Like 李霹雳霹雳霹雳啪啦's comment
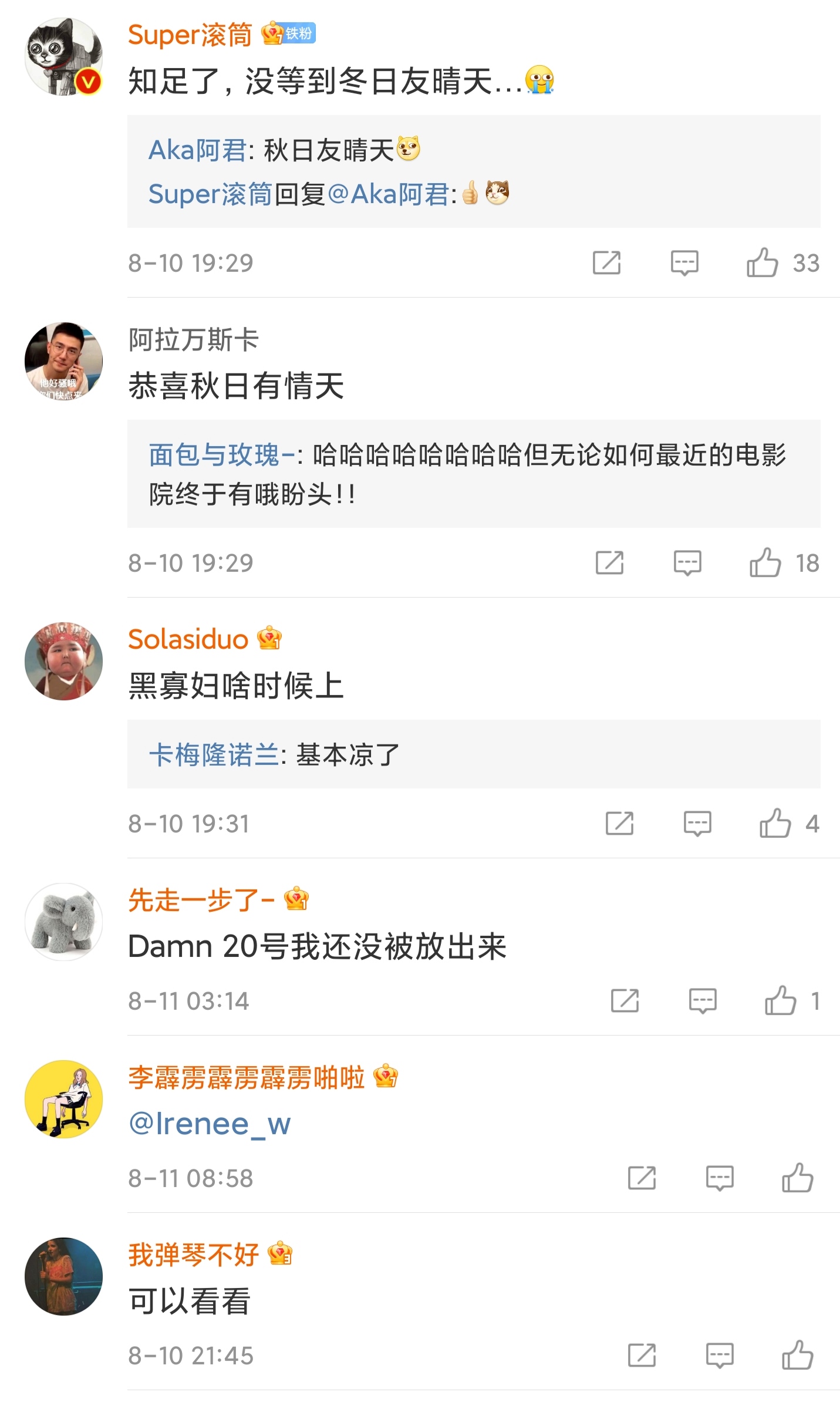Screen dimensions: 840x1409 point(797,1178)
